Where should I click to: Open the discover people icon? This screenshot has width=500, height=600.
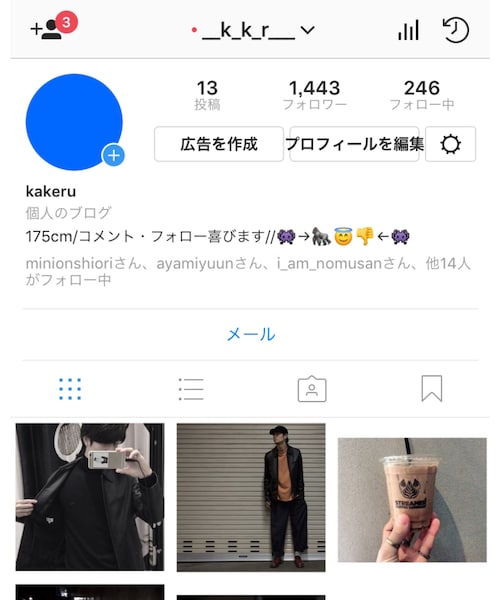point(54,27)
